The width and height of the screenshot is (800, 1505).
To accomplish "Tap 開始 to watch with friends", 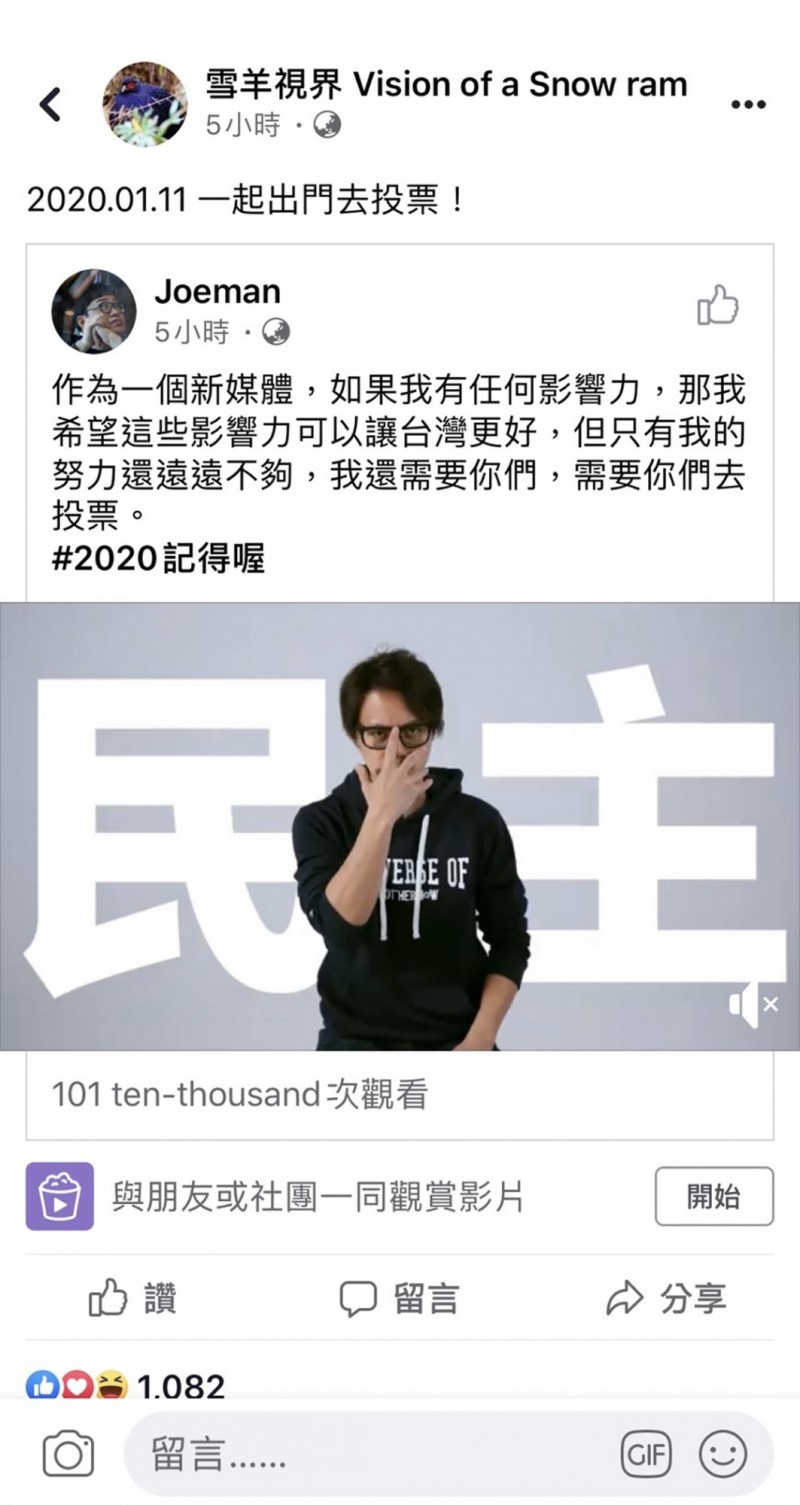I will tap(714, 1196).
